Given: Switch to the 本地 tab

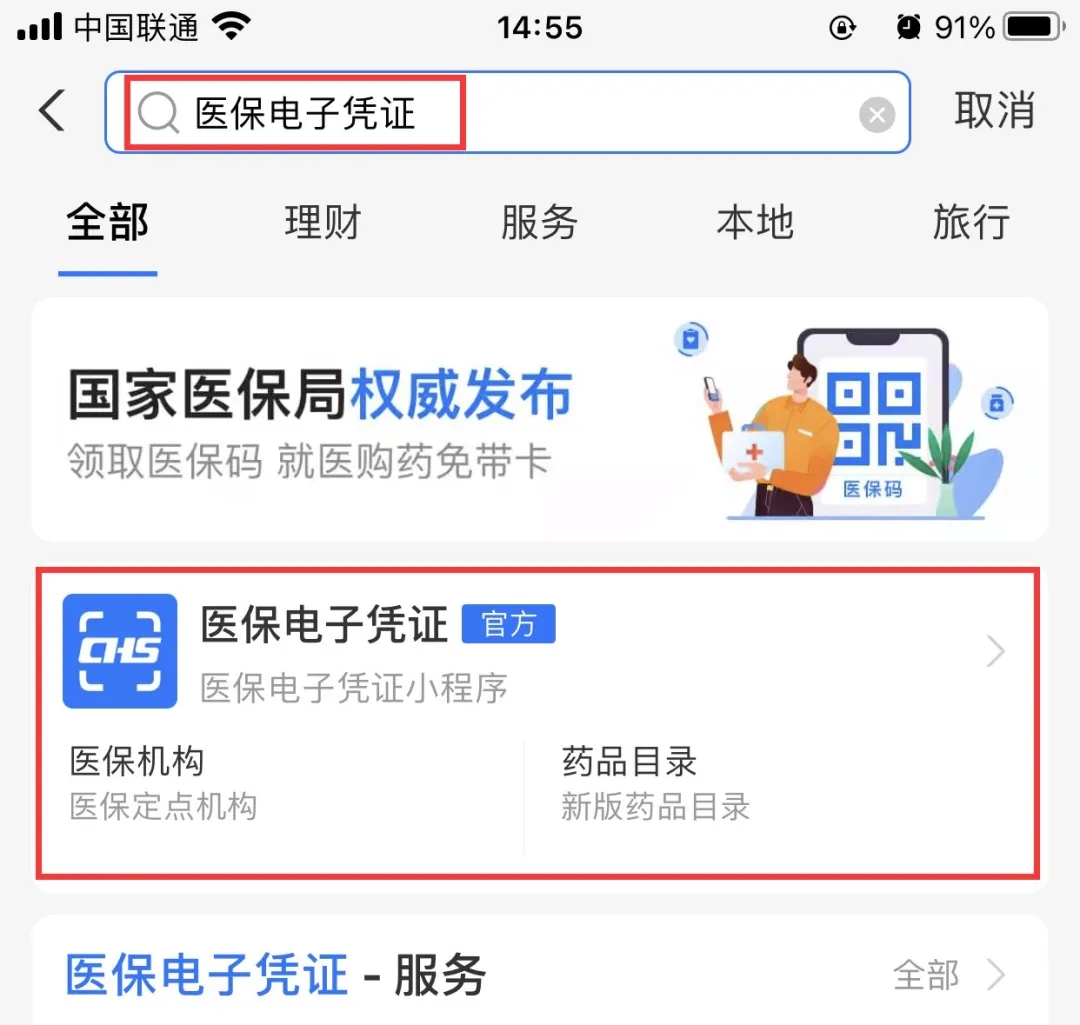Looking at the screenshot, I should (755, 222).
